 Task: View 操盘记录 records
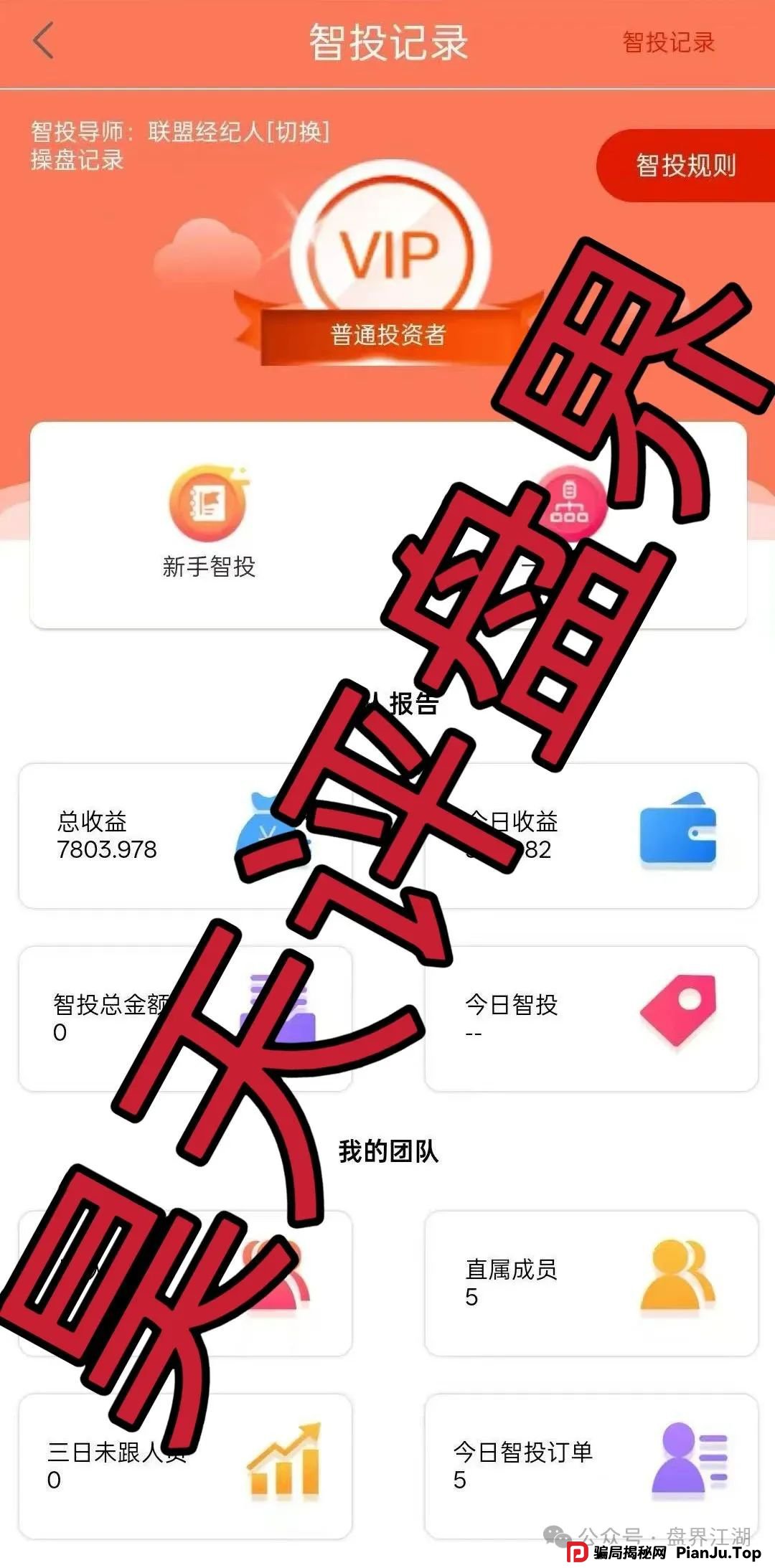pos(77,160)
